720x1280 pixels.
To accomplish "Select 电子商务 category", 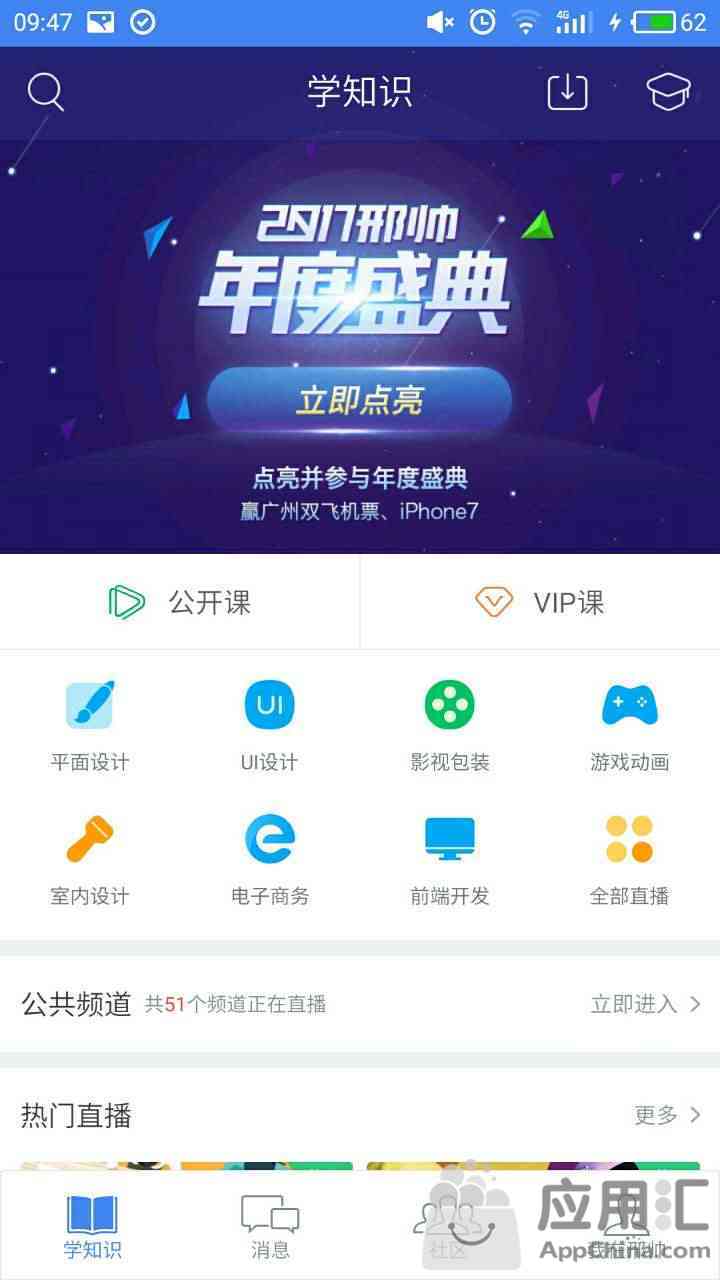I will (270, 859).
